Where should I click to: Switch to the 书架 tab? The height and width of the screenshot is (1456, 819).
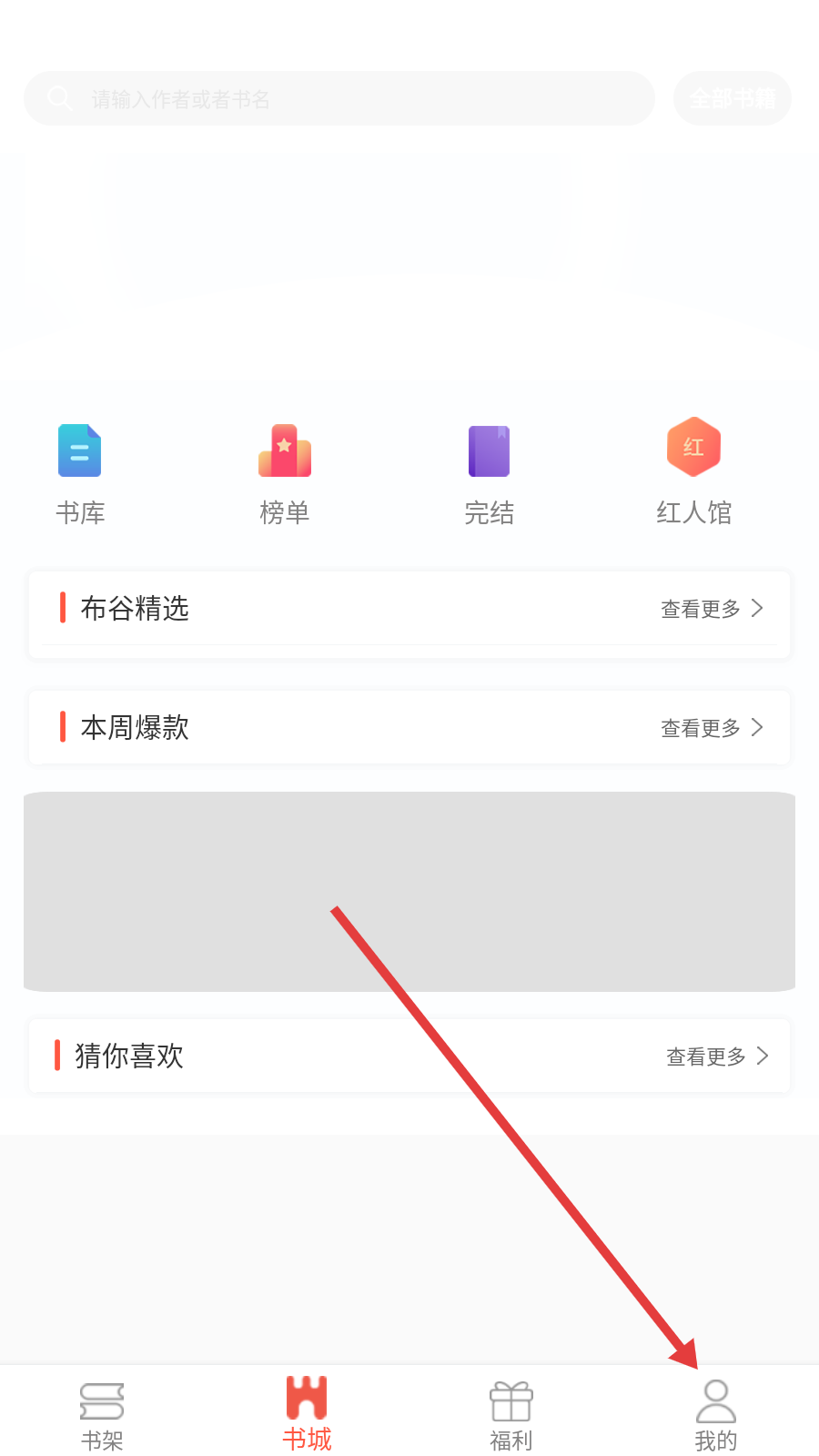point(102,1415)
